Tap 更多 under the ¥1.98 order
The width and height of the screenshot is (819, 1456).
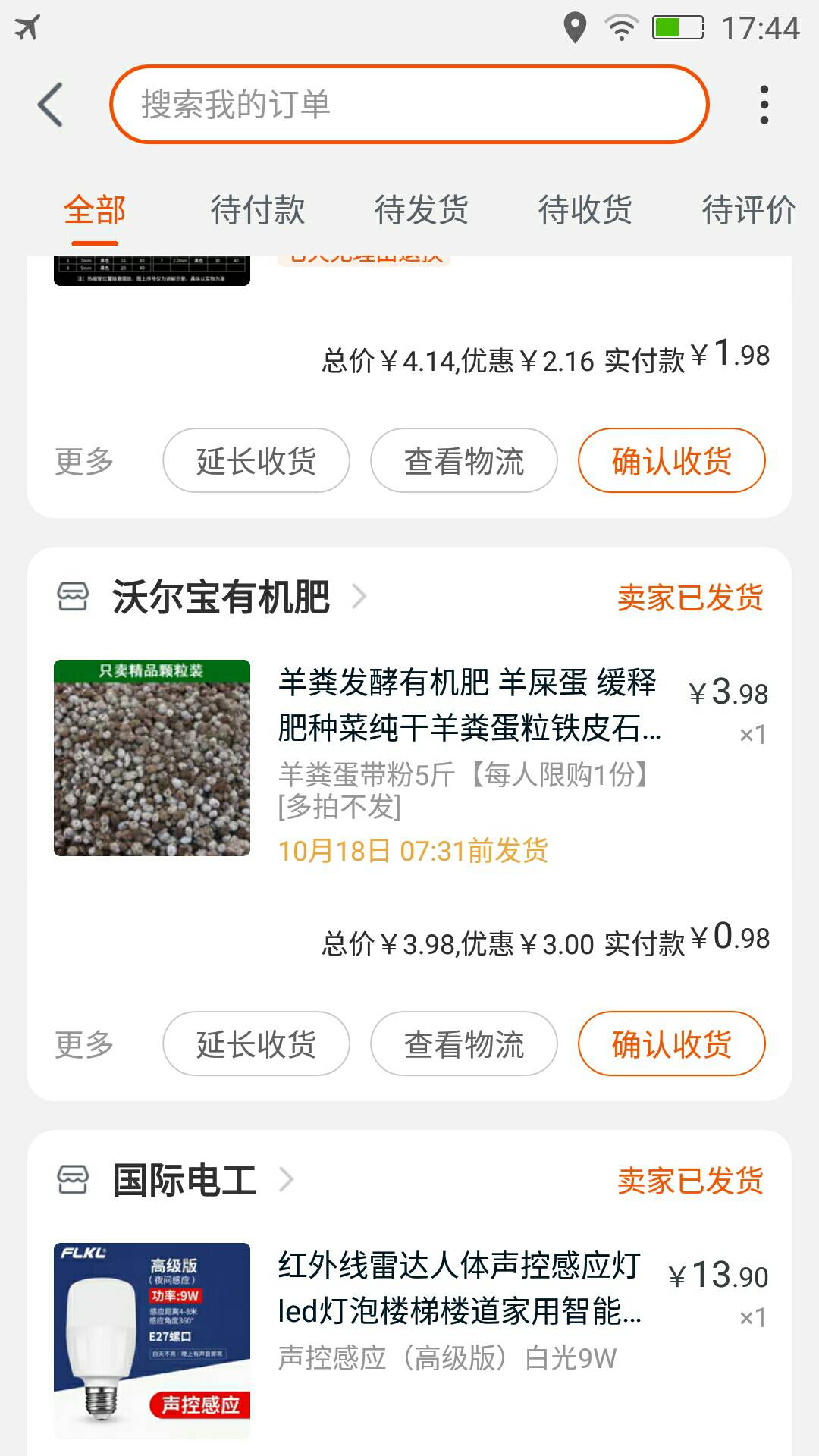84,461
